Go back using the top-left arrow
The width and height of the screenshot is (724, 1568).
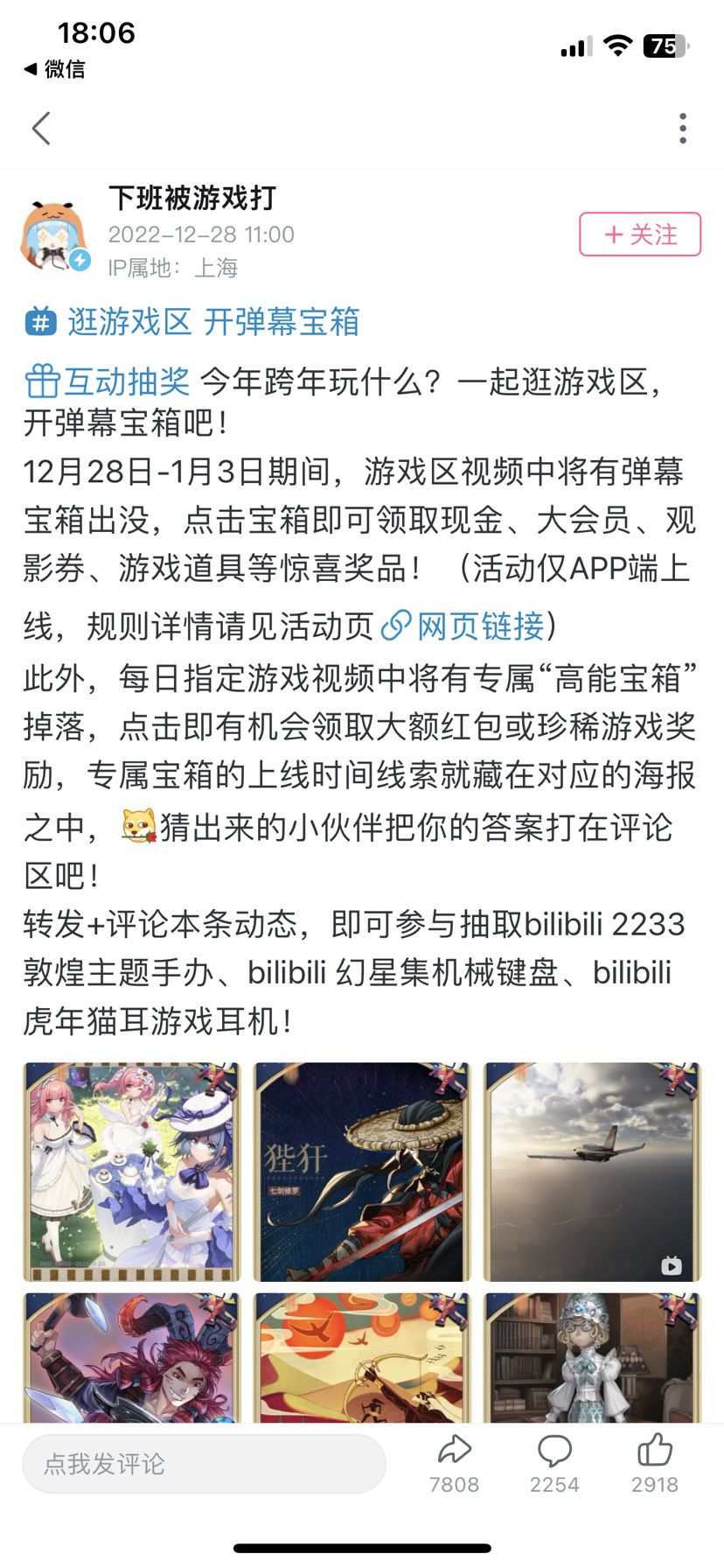coord(41,129)
